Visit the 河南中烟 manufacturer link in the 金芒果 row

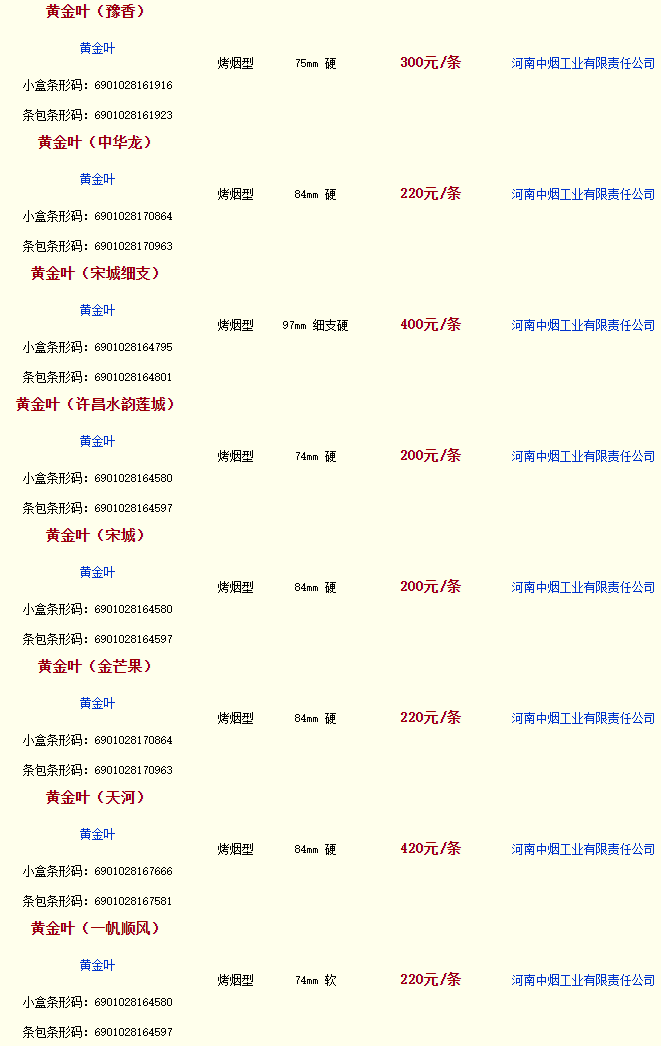pos(583,718)
